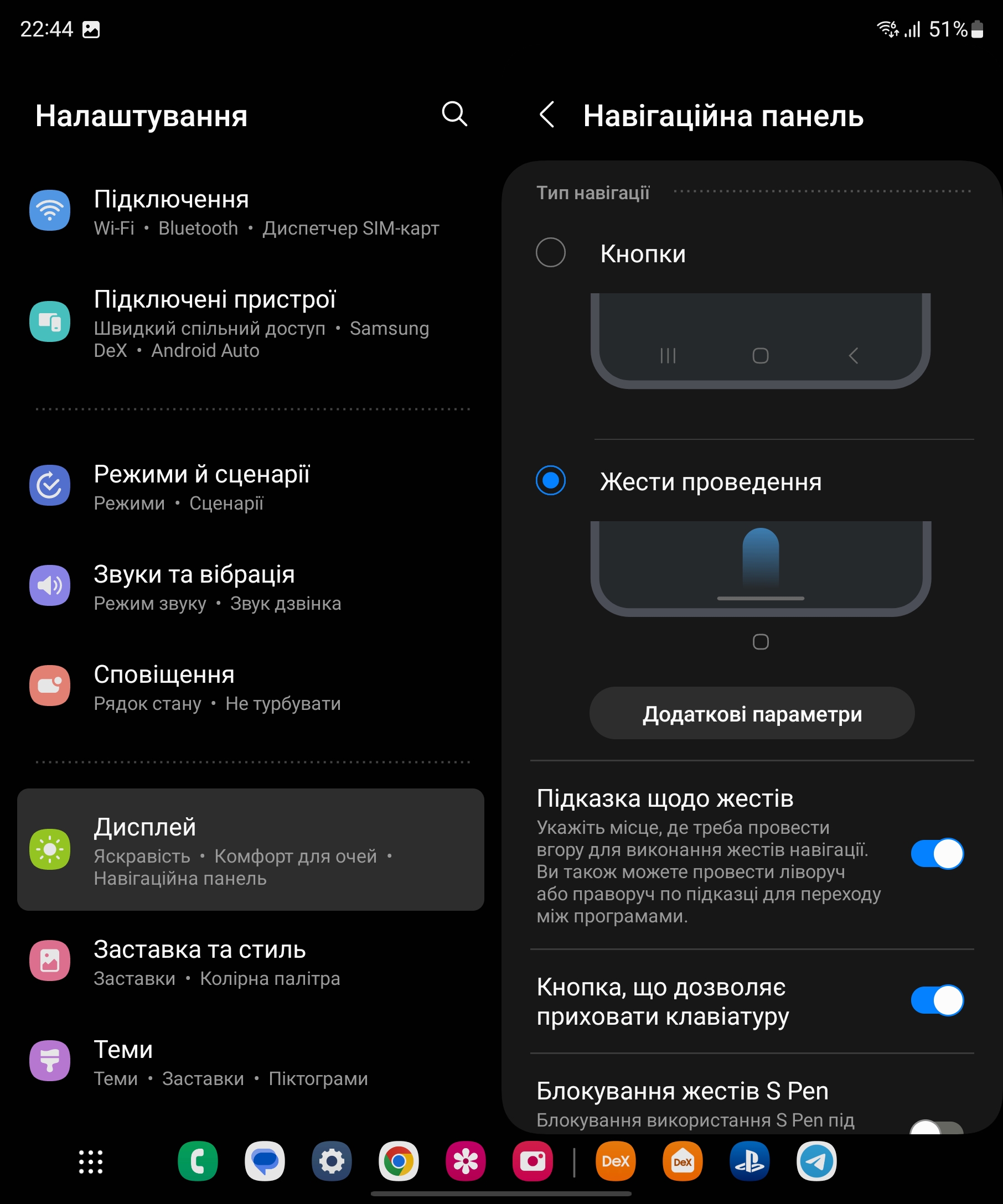Open the apps drawer in taskbar

pos(91,1162)
